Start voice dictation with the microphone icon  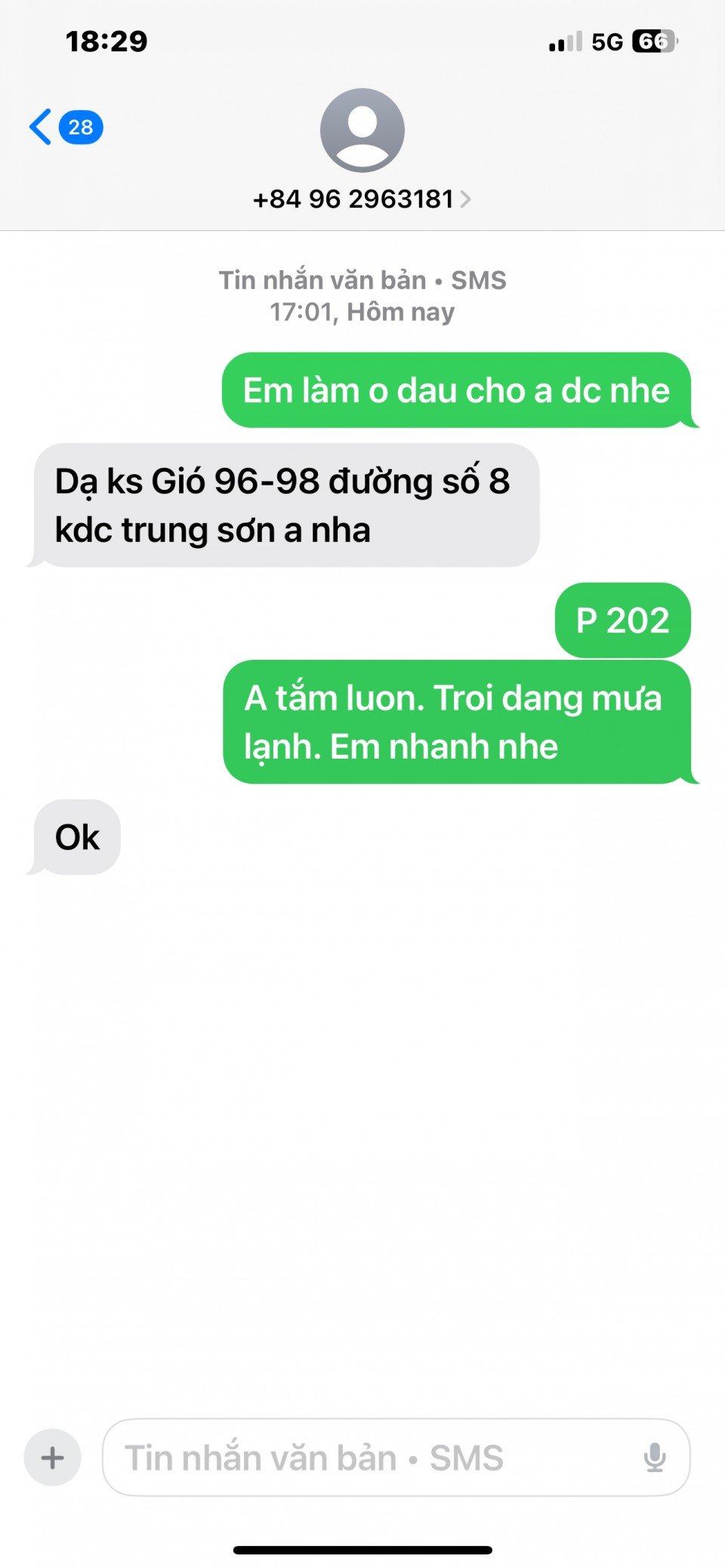(x=655, y=1457)
